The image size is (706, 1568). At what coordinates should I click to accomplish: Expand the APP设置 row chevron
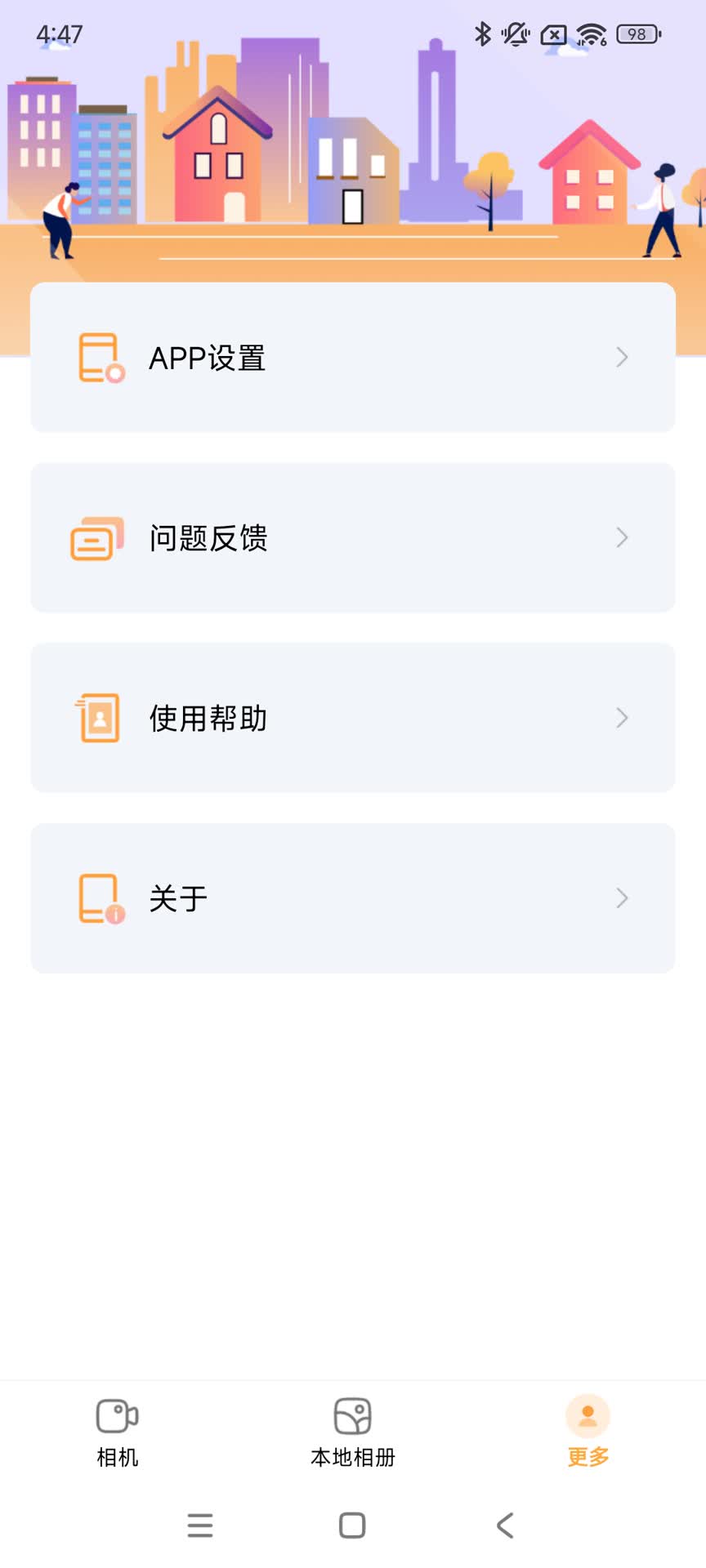click(621, 357)
